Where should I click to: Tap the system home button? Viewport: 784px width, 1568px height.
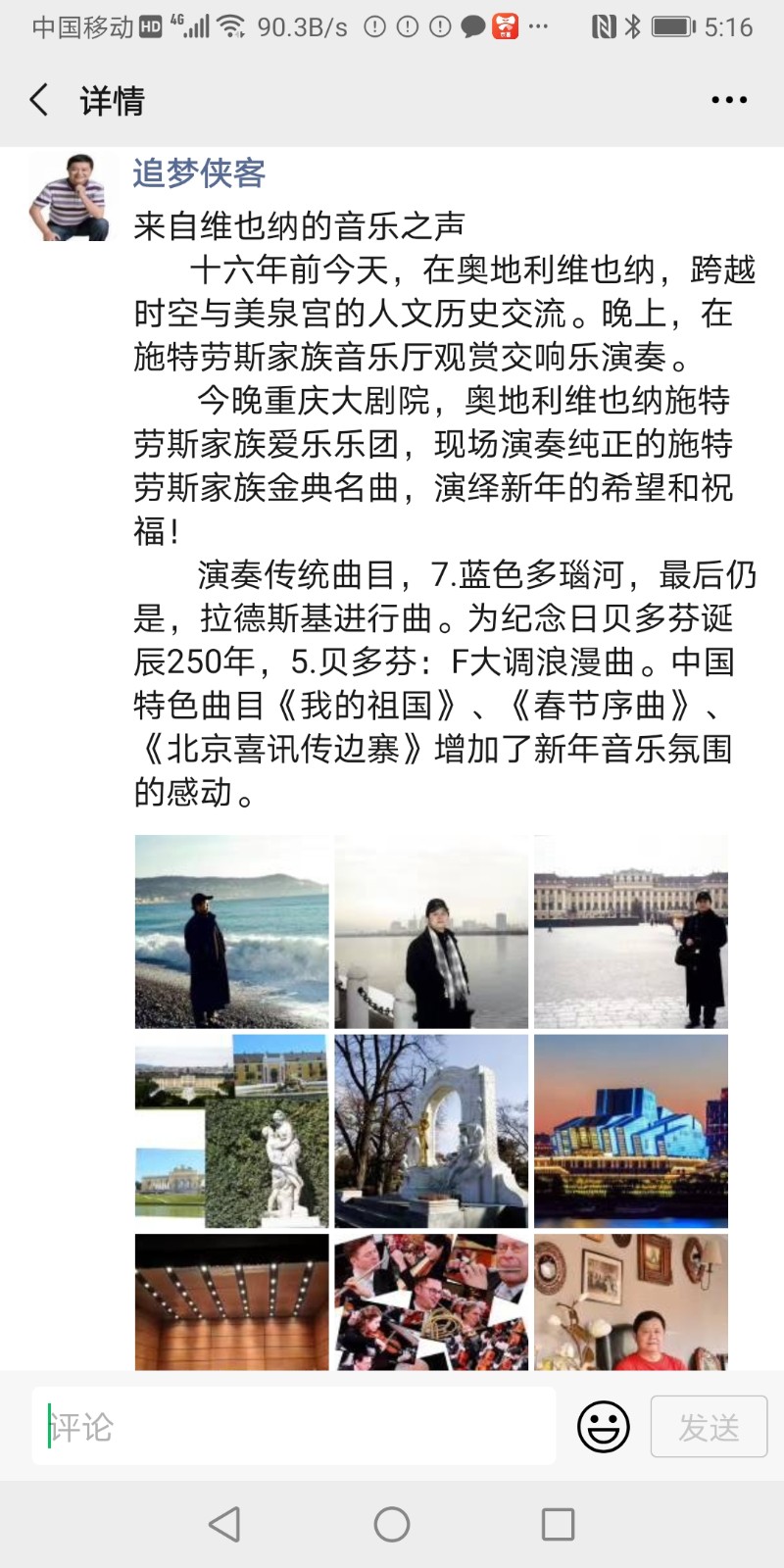click(x=392, y=1524)
